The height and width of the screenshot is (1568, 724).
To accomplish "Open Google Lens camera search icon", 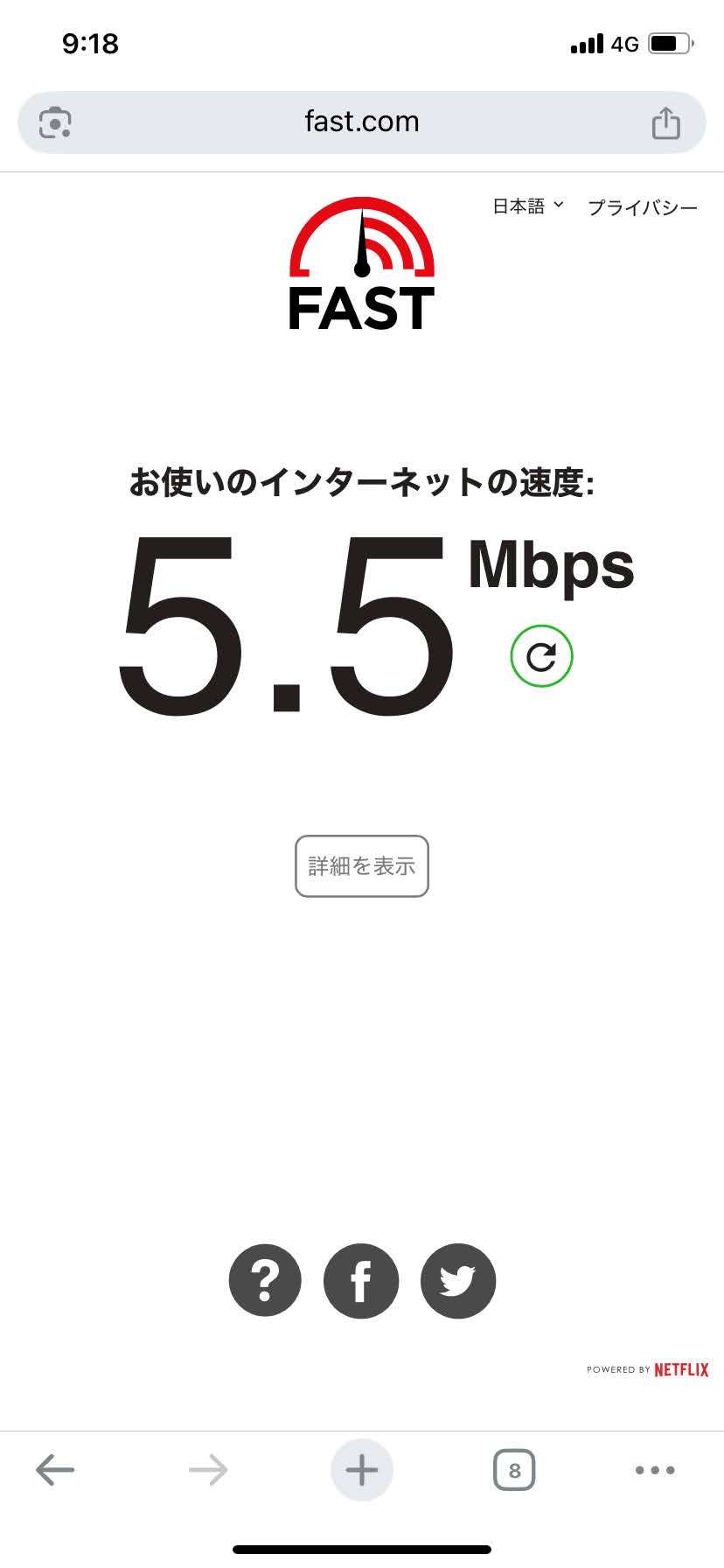I will click(55, 122).
